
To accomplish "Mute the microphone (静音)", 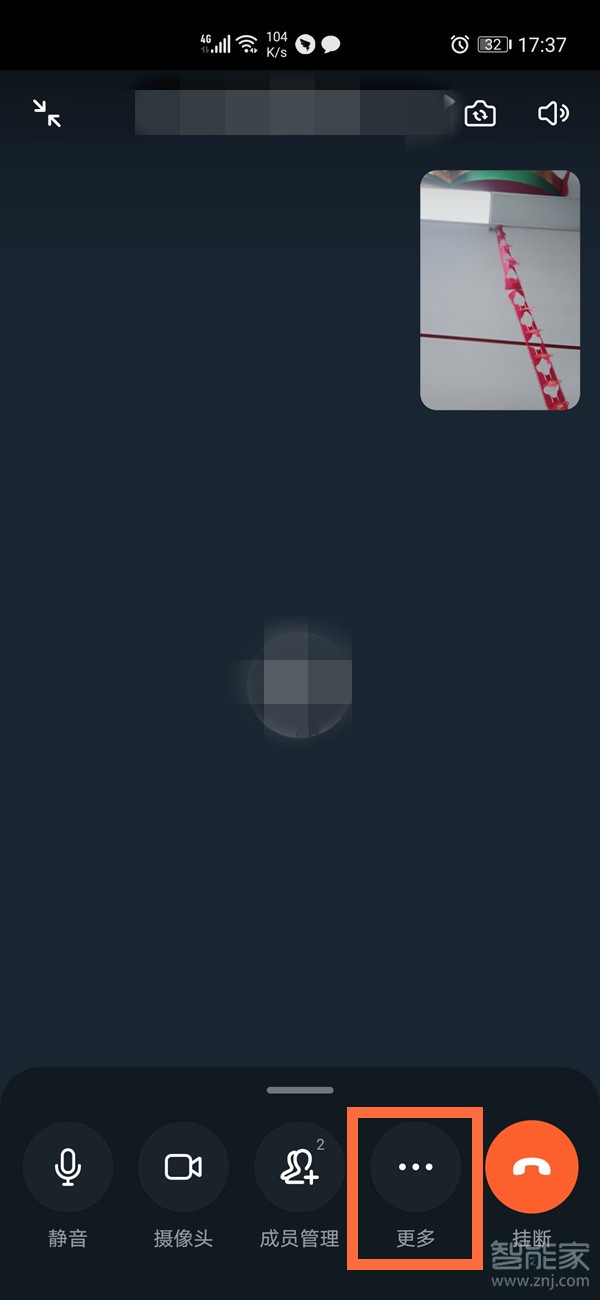I will (x=68, y=1167).
